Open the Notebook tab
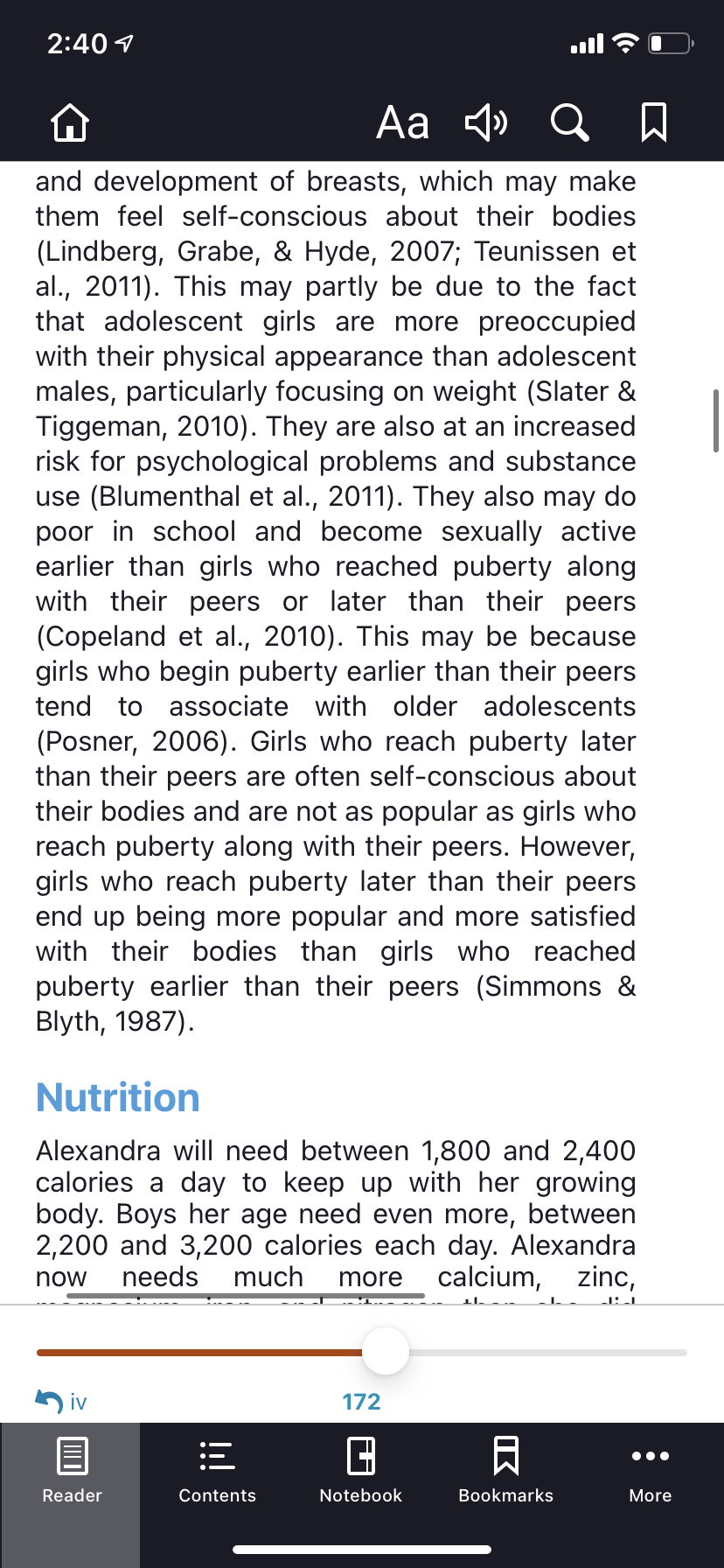Image resolution: width=724 pixels, height=1568 pixels. tap(361, 1470)
